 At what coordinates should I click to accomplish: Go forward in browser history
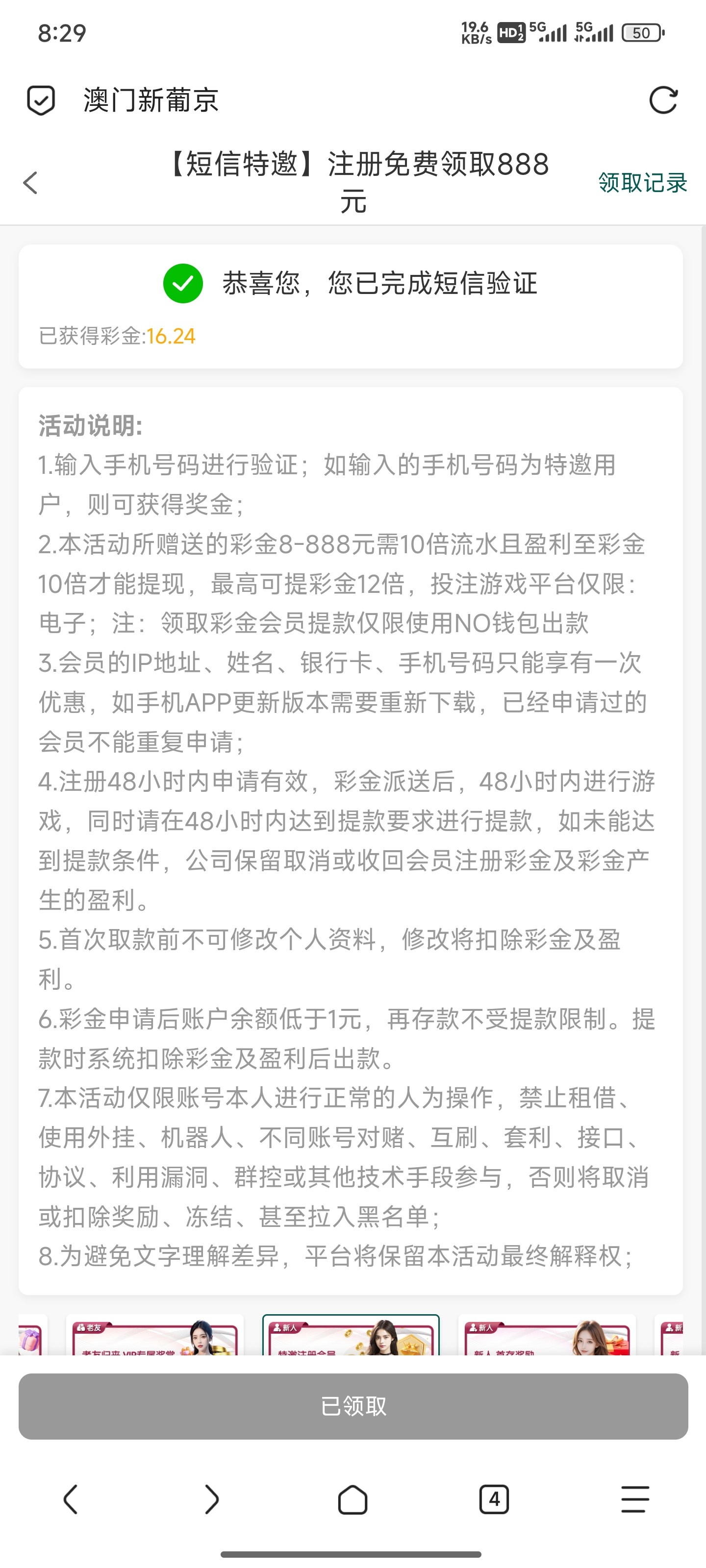tap(211, 1499)
